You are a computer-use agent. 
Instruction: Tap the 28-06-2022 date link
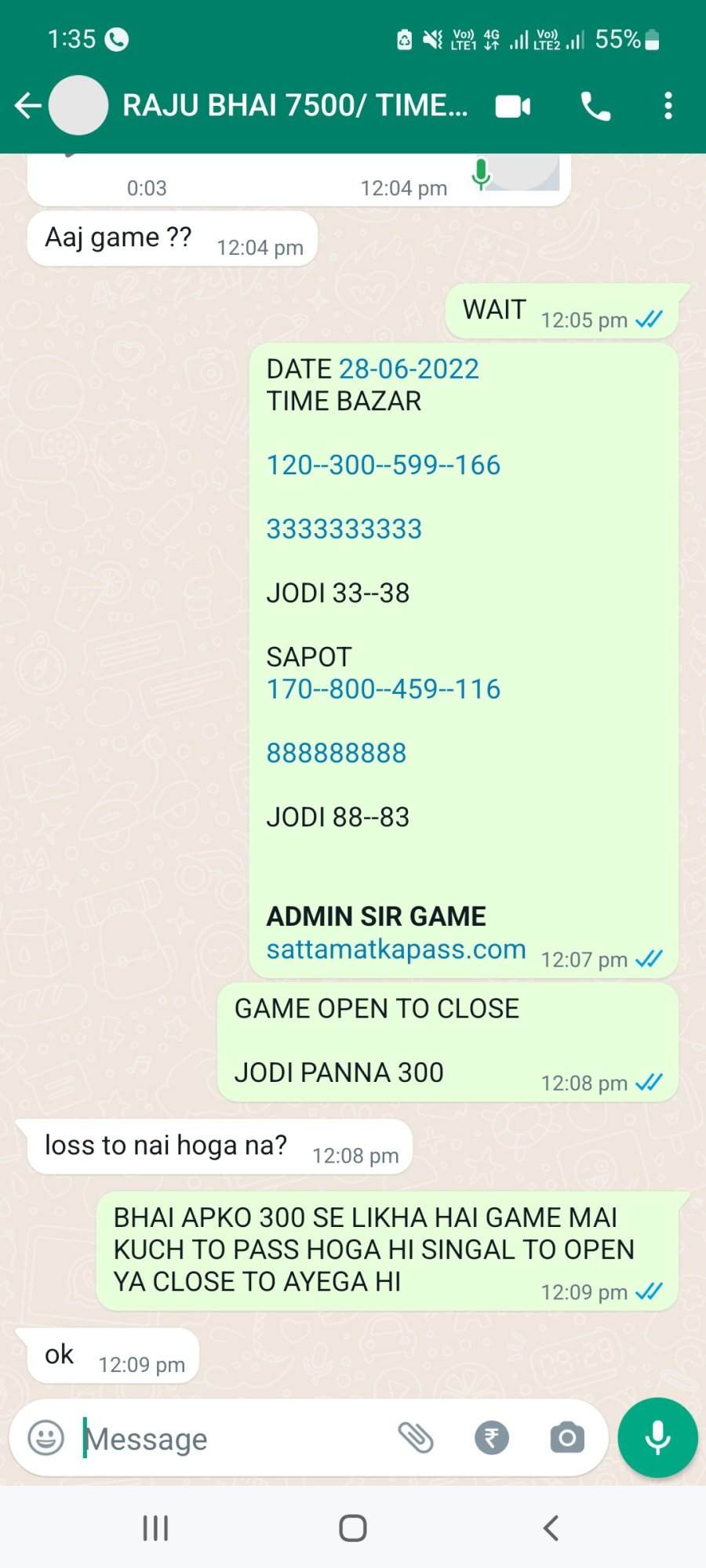[x=409, y=368]
